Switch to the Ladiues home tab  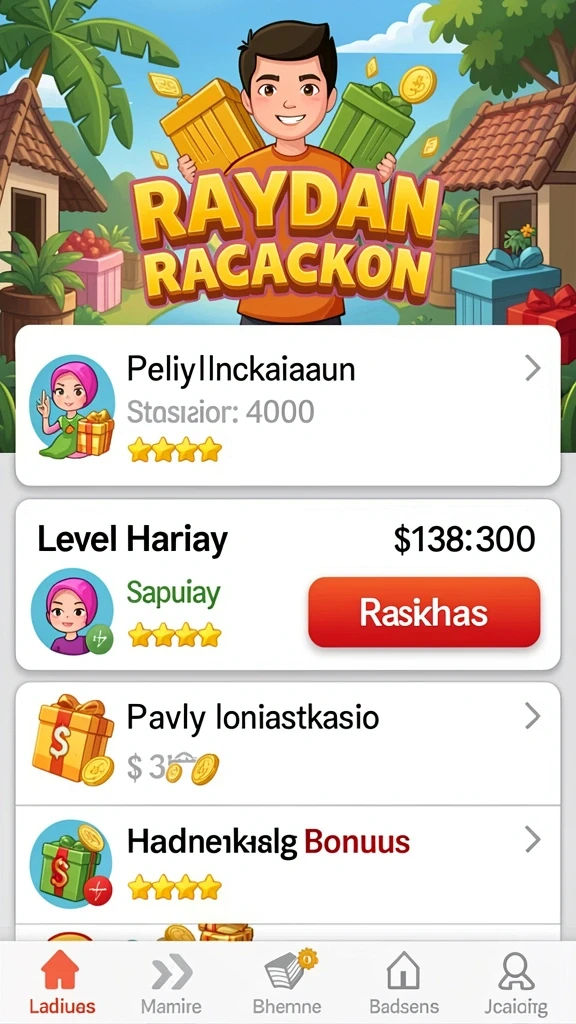pyautogui.click(x=62, y=982)
